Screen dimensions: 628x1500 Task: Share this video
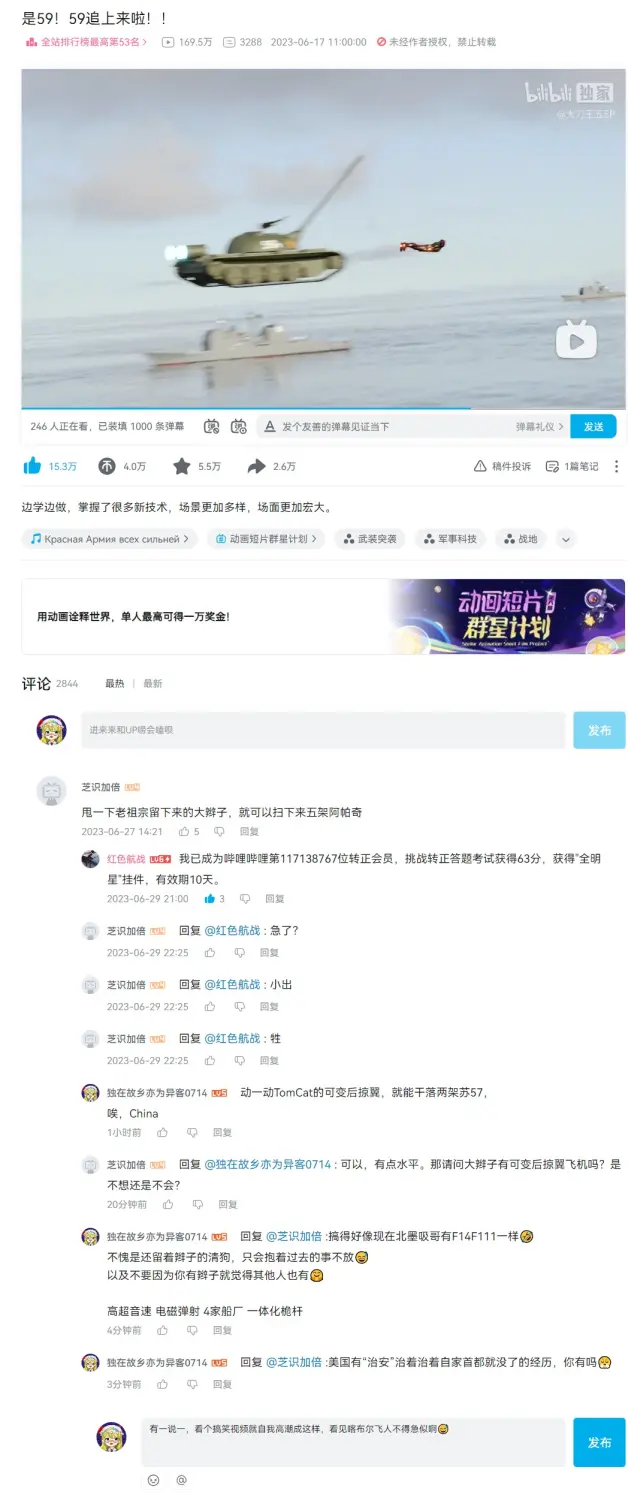pyautogui.click(x=257, y=466)
